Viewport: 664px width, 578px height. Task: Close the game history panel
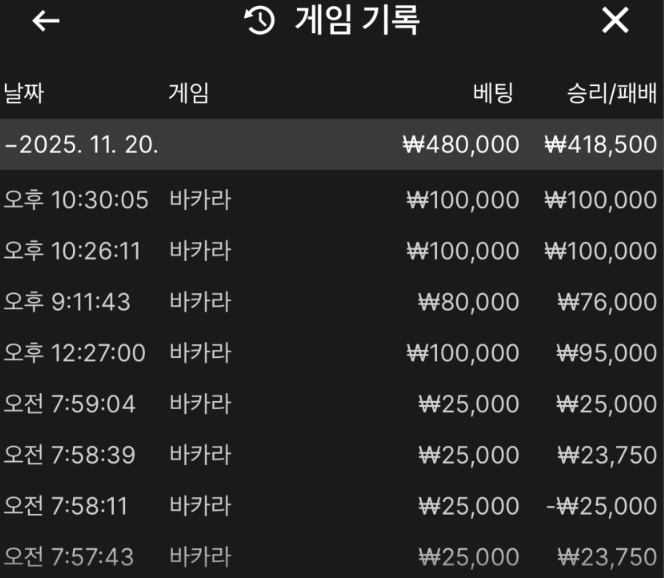click(615, 20)
